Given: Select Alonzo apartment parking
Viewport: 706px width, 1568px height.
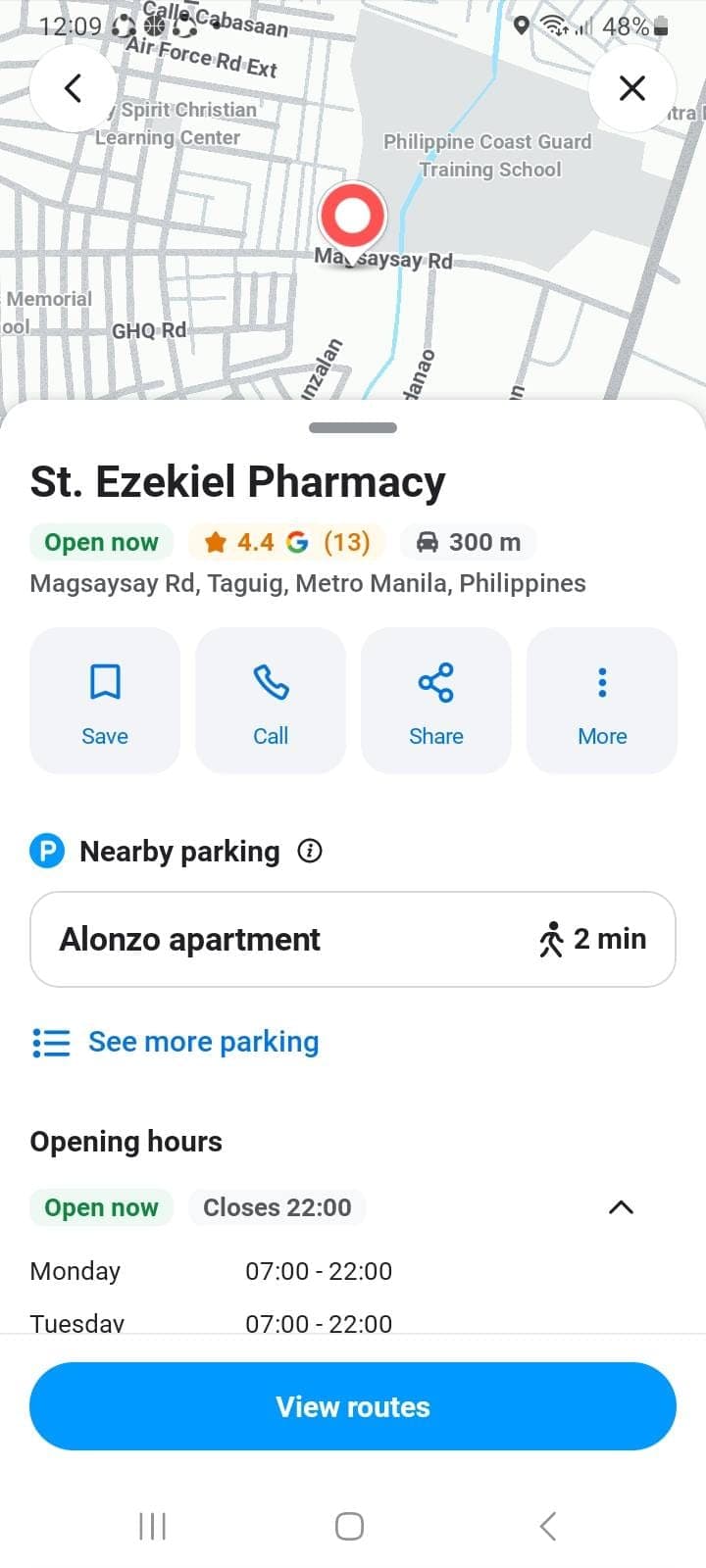Looking at the screenshot, I should tap(353, 939).
